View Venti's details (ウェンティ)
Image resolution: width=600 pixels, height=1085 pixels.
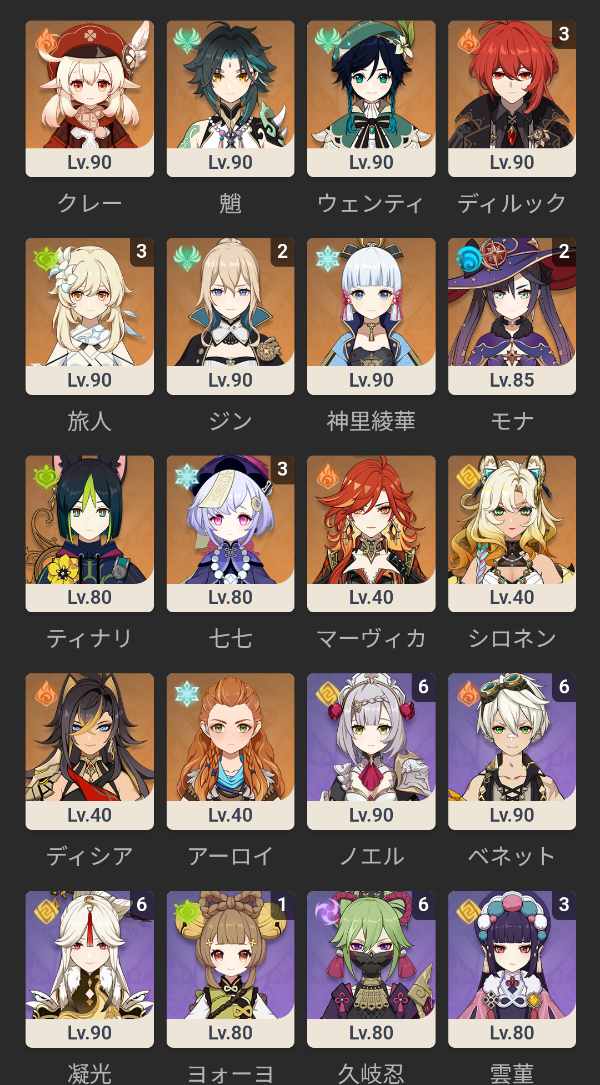pyautogui.click(x=371, y=98)
